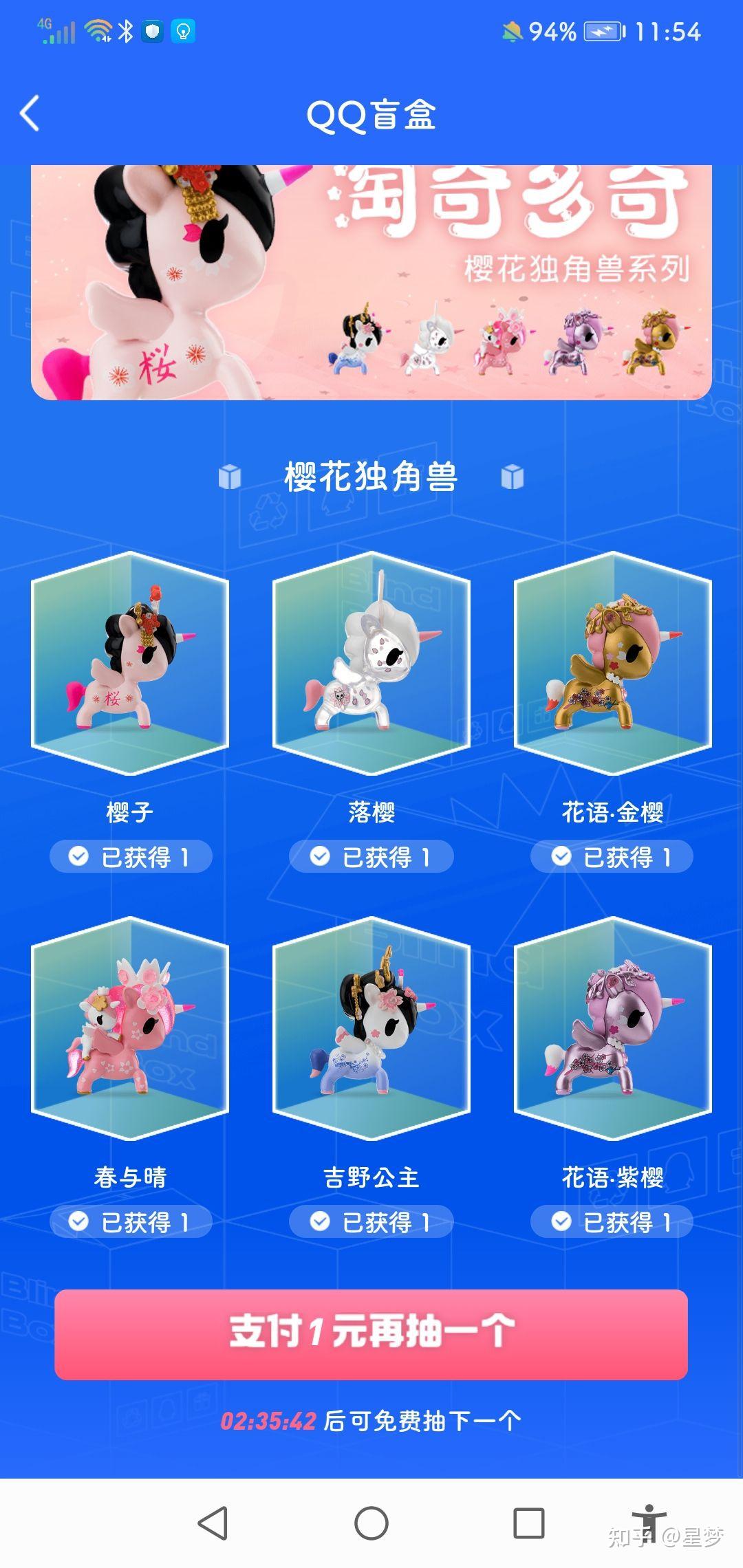The height and width of the screenshot is (1568, 743).
Task: Select the 花语·紫樱 unicorn box
Action: coord(613,1027)
